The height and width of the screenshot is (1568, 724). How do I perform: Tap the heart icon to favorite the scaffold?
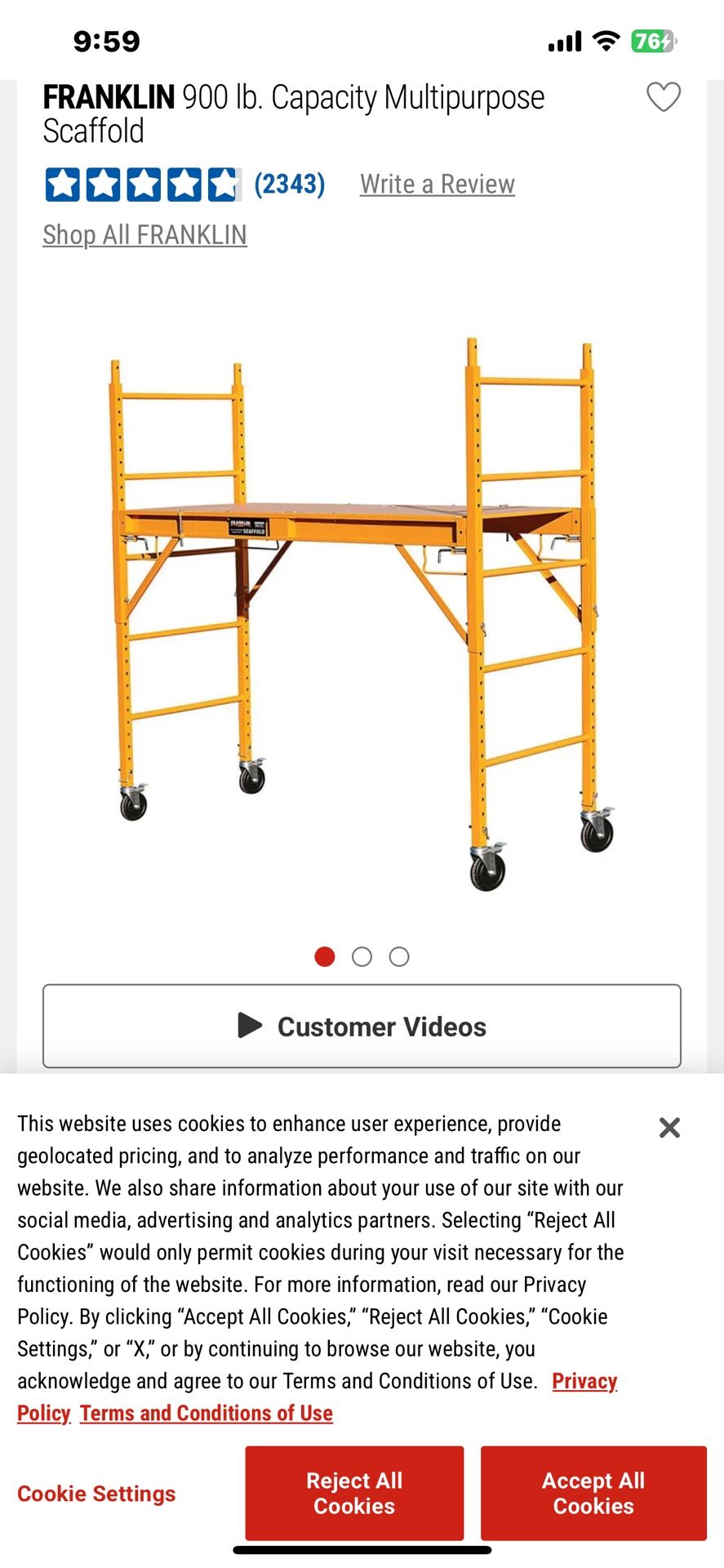coord(663,96)
